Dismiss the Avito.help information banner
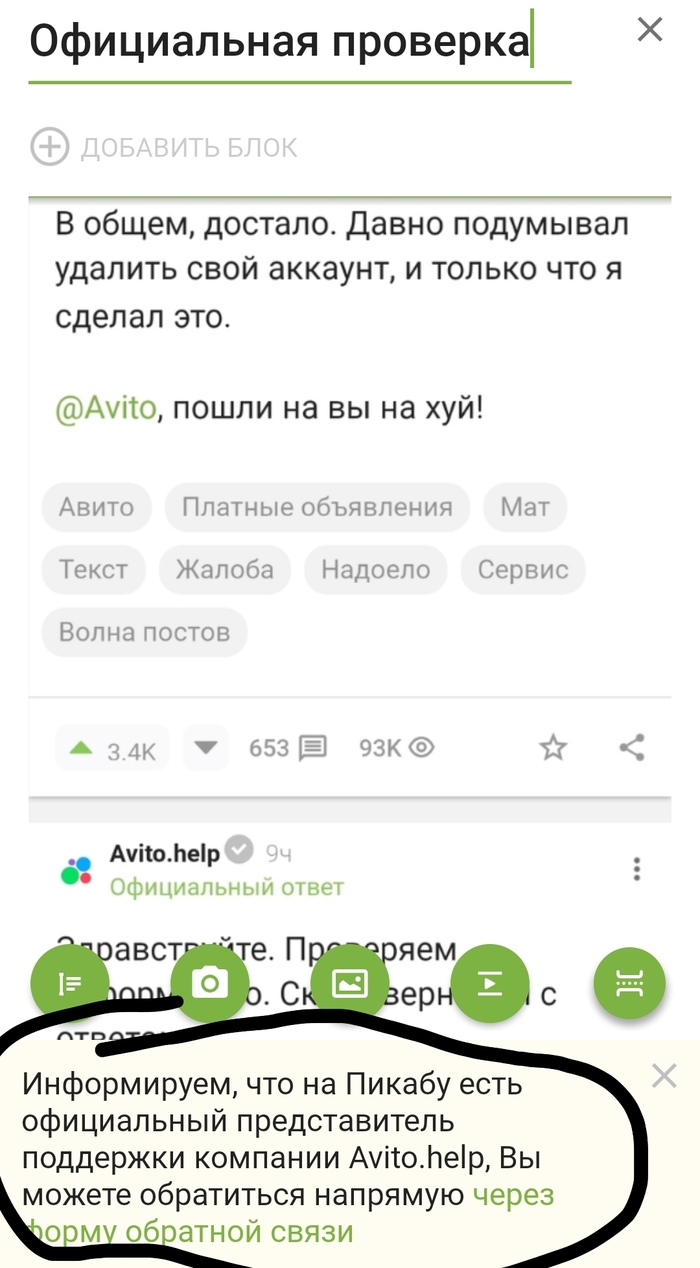The height and width of the screenshot is (1268, 700). (664, 1076)
